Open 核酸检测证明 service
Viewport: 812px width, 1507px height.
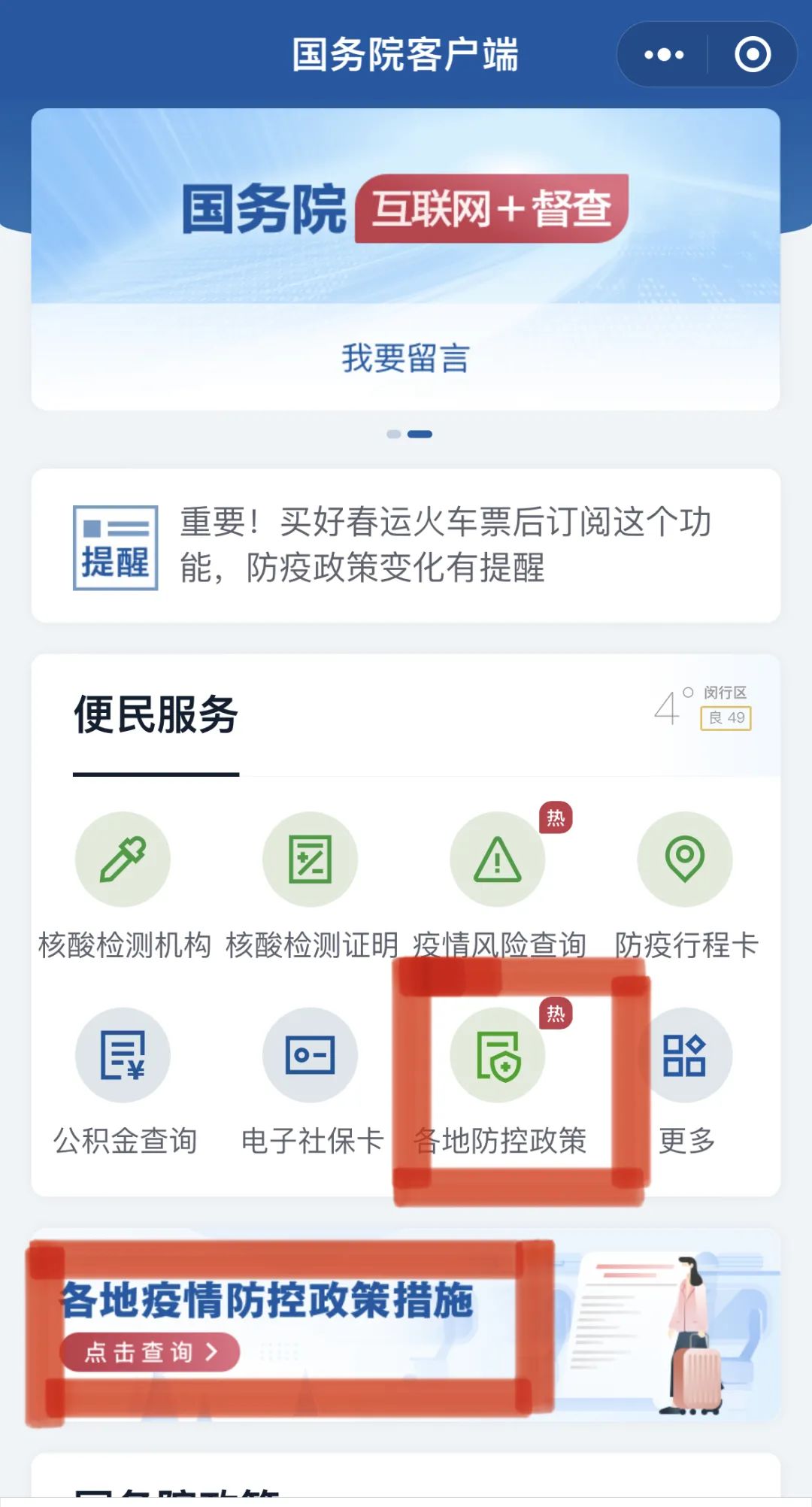click(311, 860)
